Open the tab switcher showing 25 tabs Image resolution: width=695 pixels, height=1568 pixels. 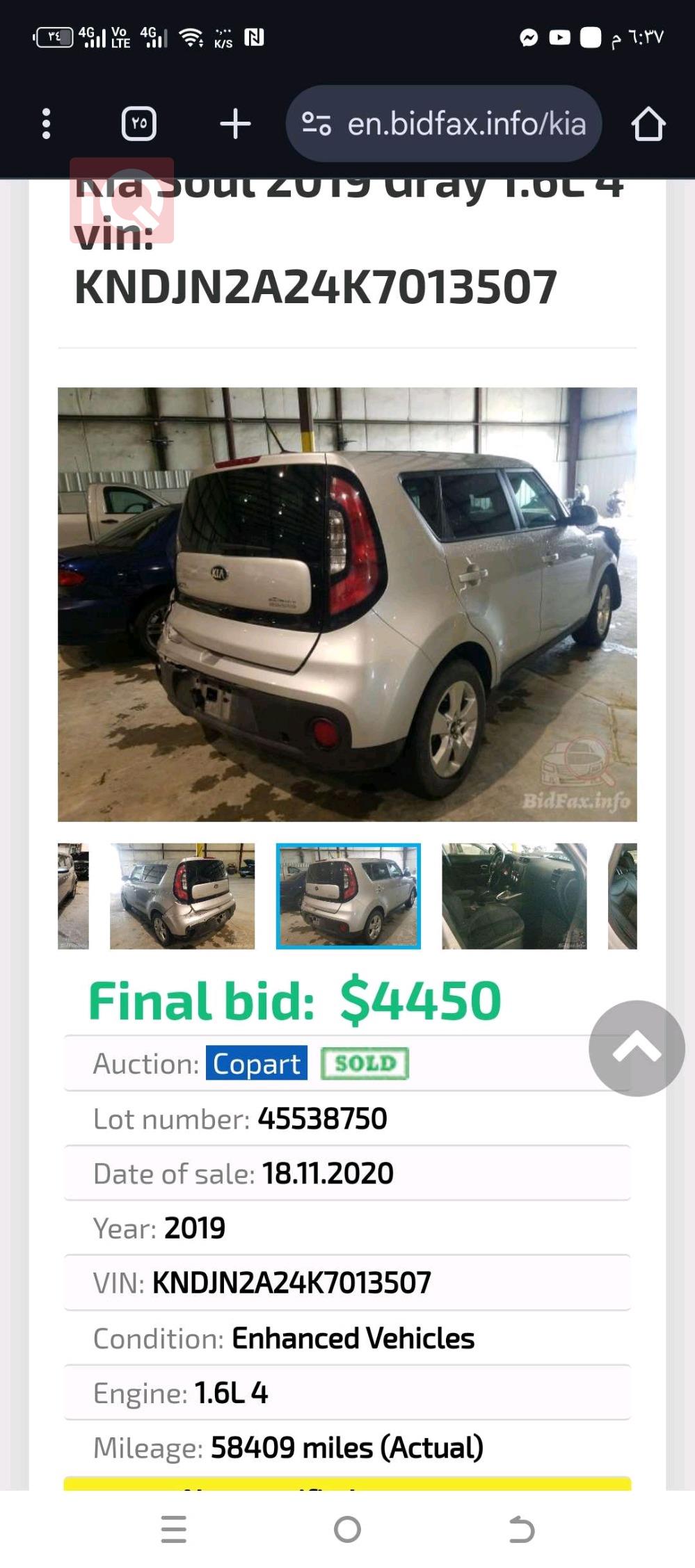point(138,124)
